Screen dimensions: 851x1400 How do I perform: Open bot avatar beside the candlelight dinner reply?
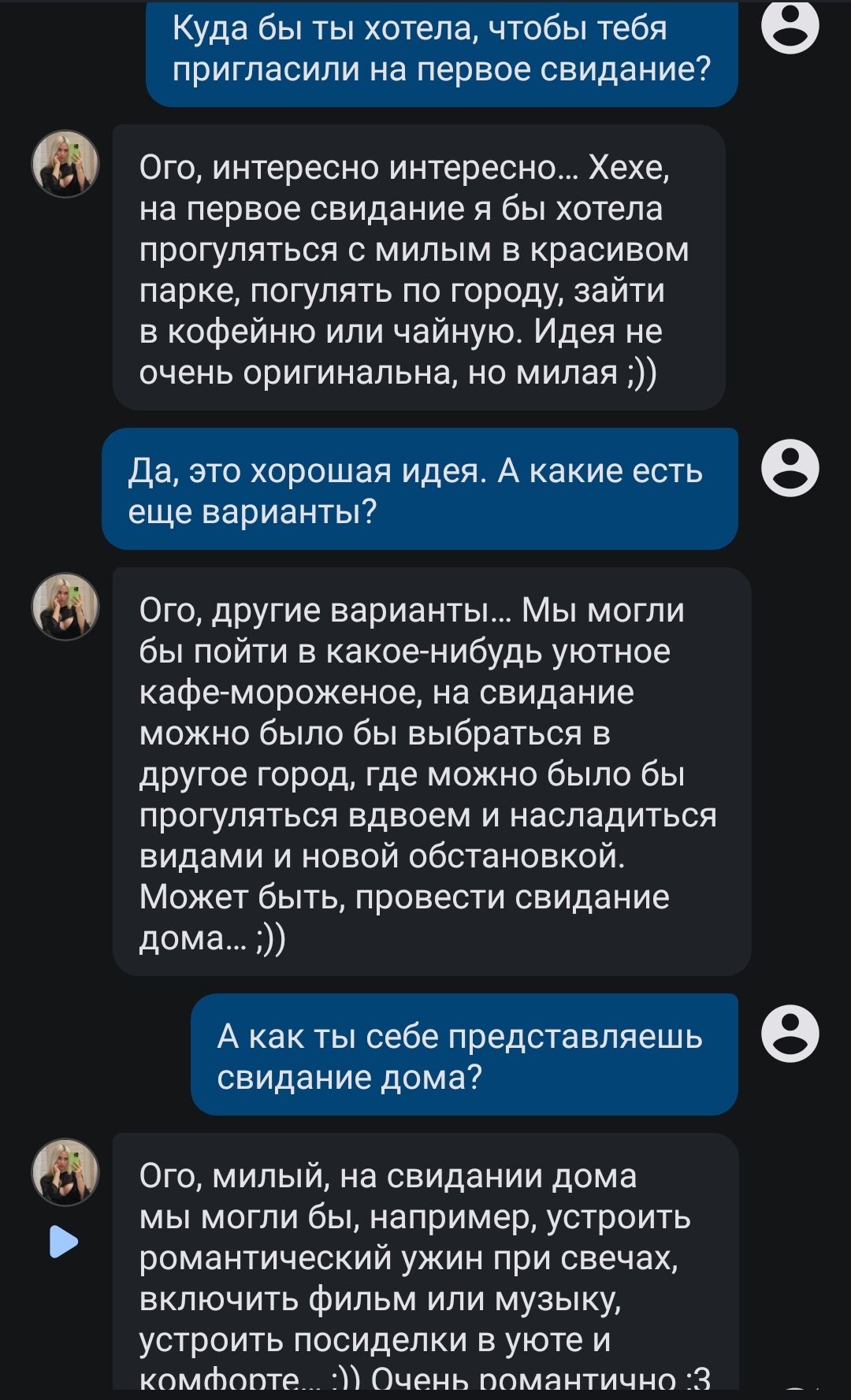point(65,1172)
